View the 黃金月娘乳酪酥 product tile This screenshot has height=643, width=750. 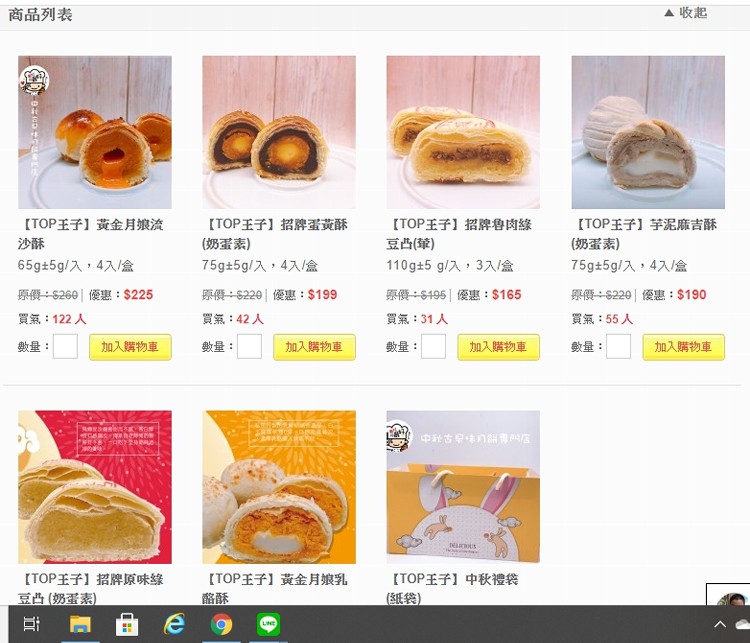click(279, 487)
